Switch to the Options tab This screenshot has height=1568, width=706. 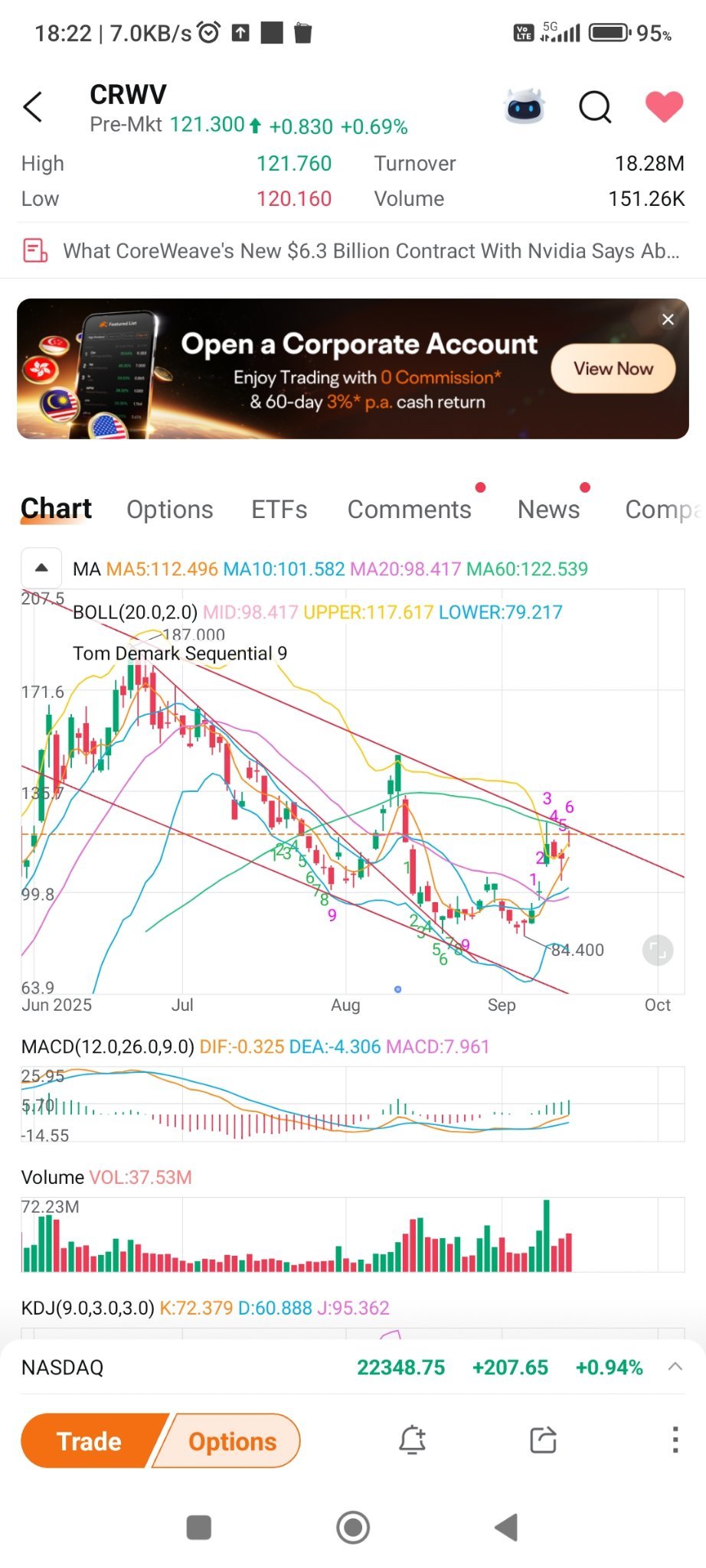[x=170, y=510]
